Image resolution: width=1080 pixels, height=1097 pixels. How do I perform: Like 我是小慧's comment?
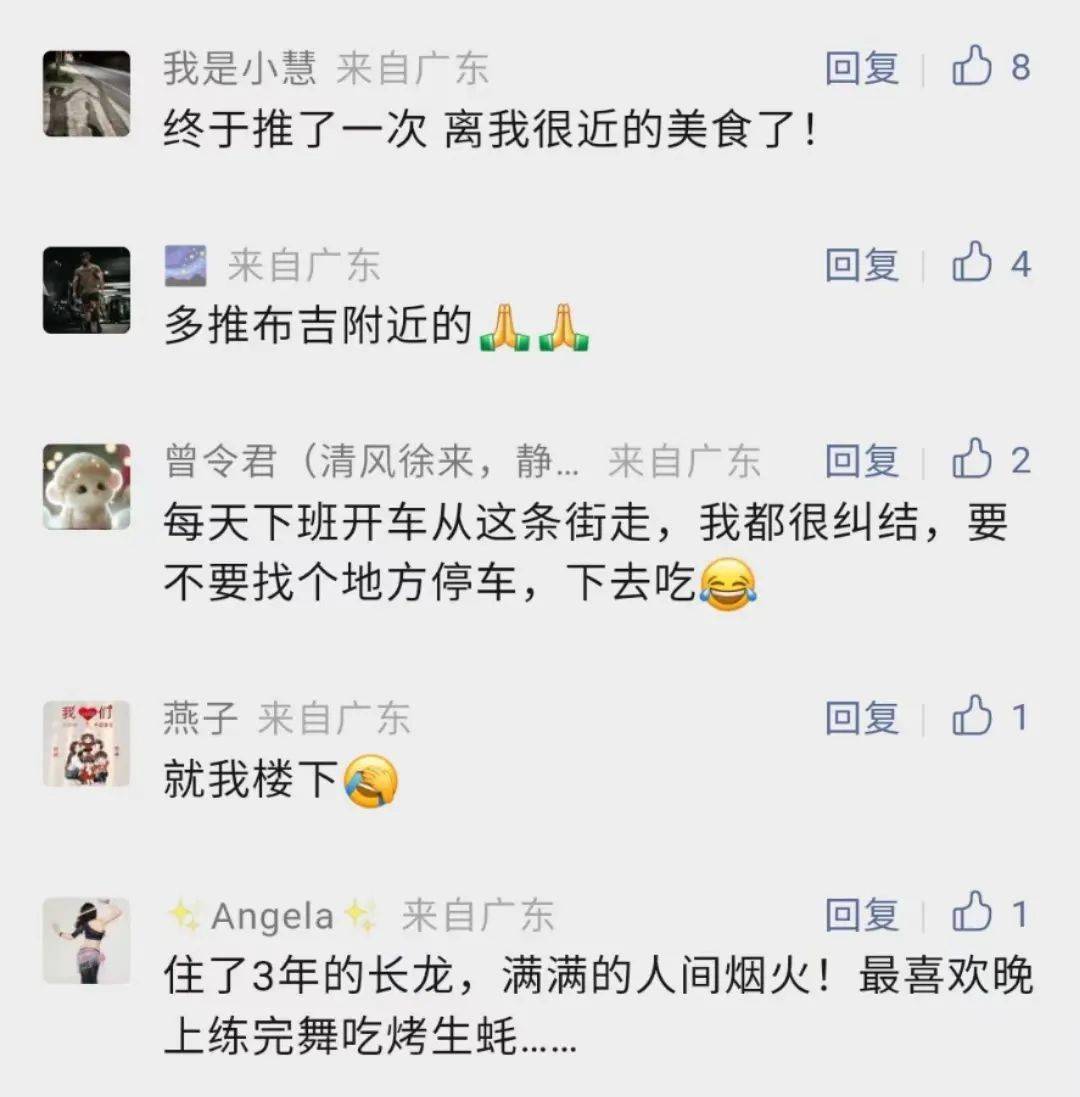point(971,68)
